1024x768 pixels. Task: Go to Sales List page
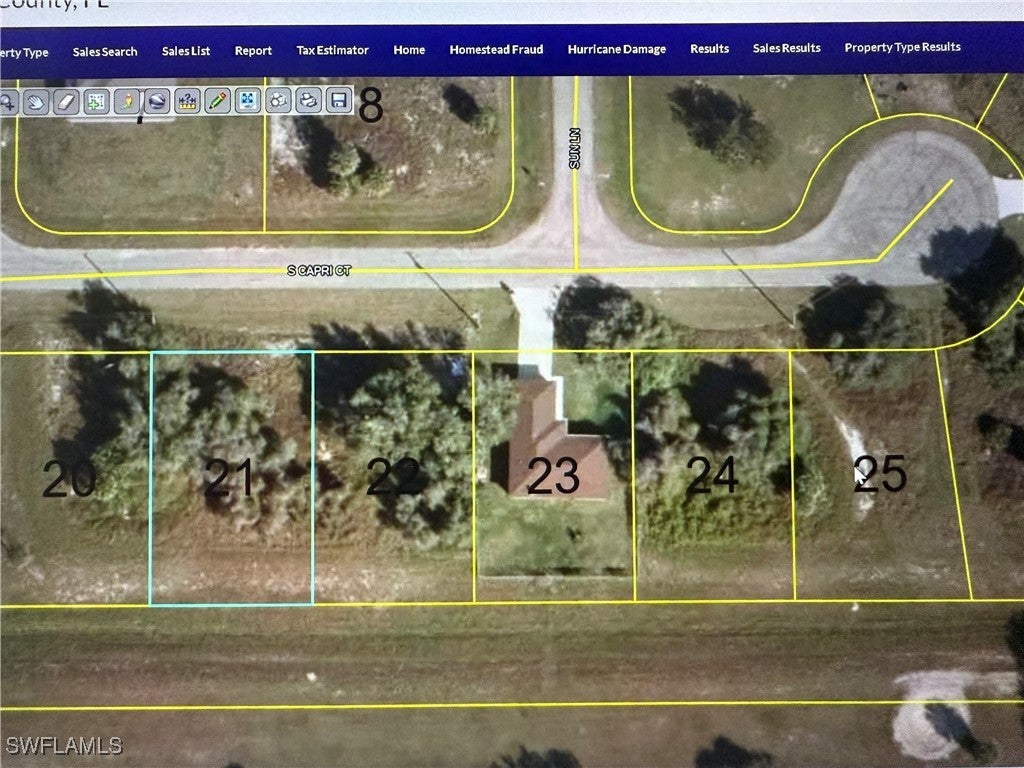[x=186, y=51]
